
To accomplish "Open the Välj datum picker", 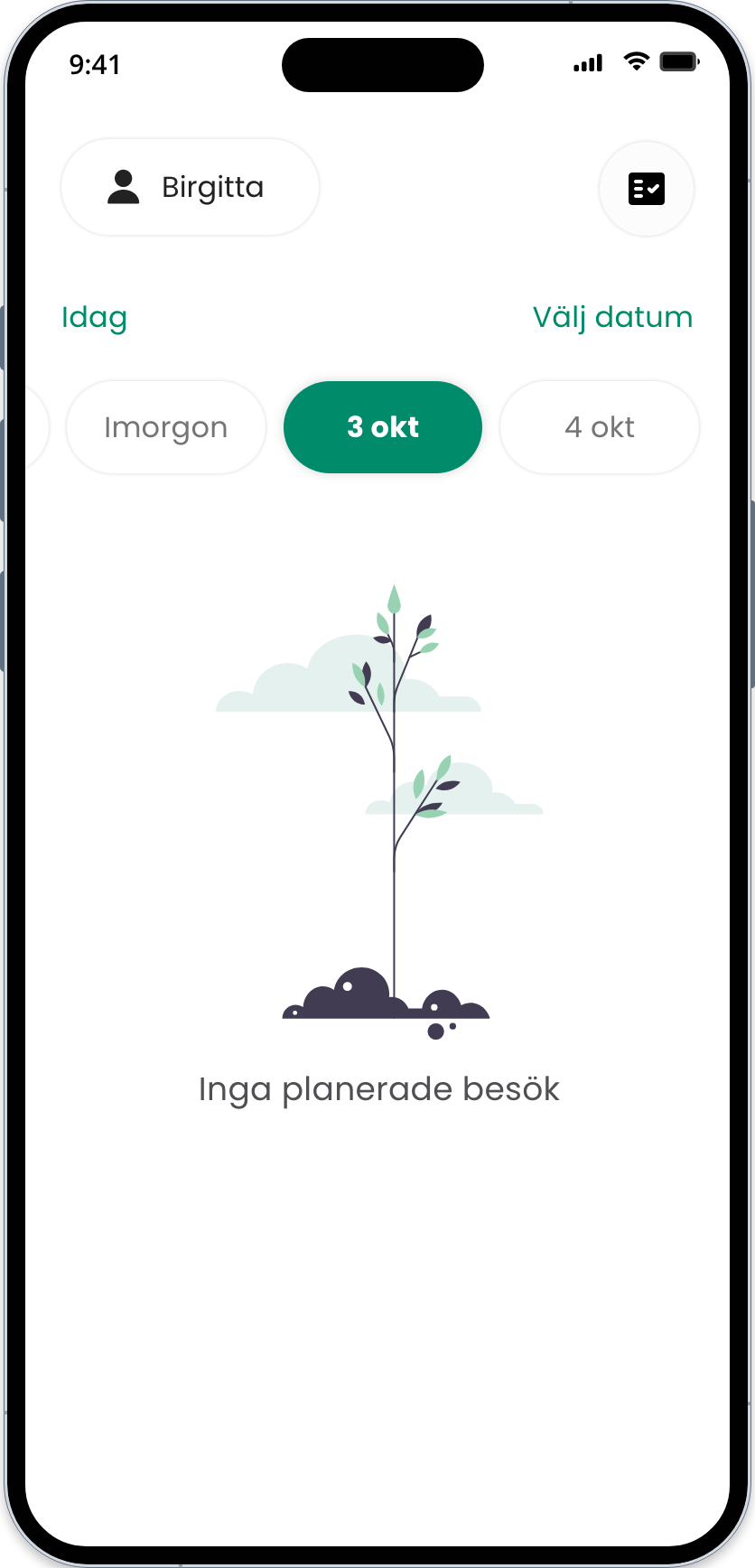I will point(612,318).
